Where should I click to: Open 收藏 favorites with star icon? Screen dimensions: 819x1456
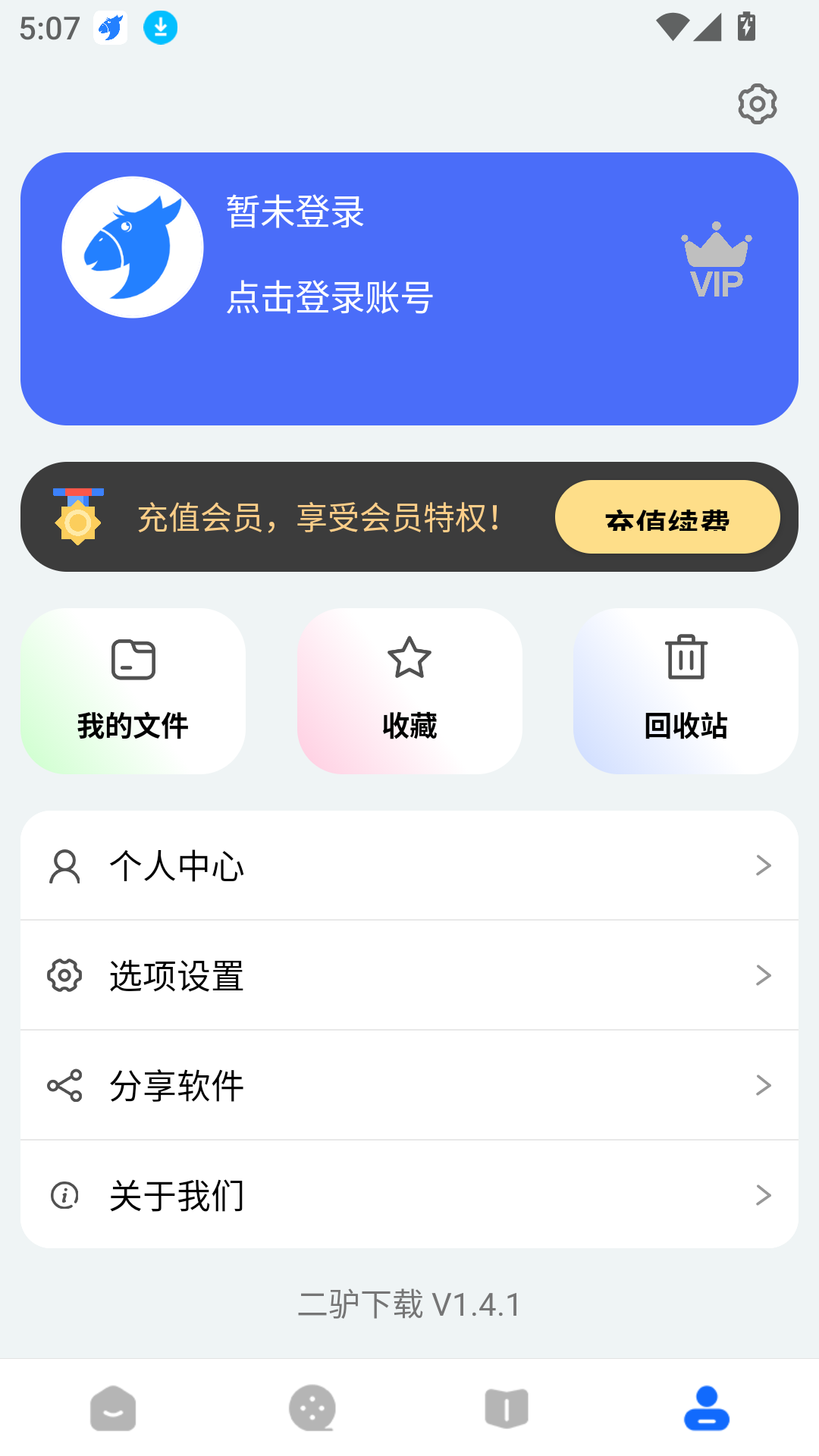[409, 690]
